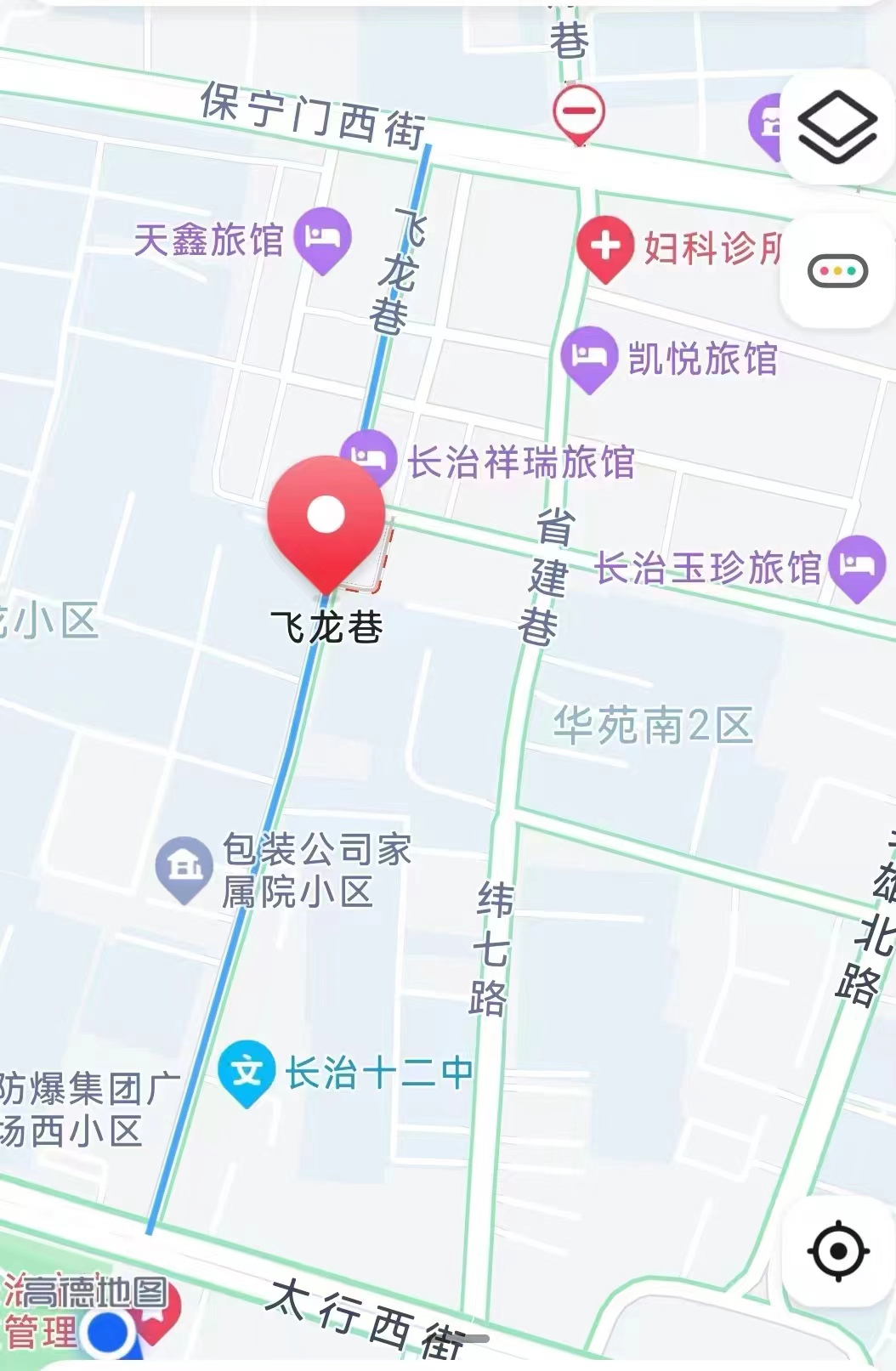Select the 长治玉珍旅馆 hotel marker

point(857,564)
